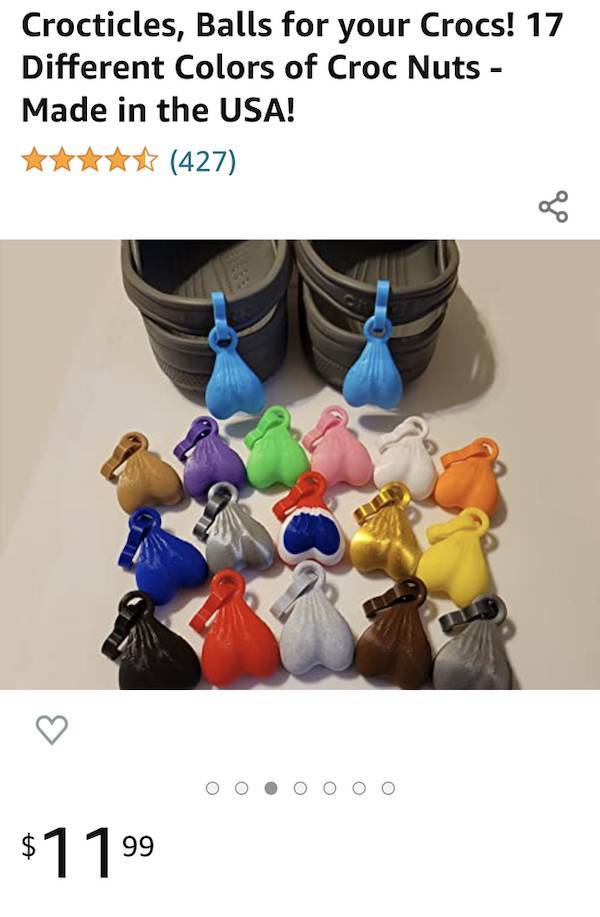Jump to the last image dot

[388, 788]
